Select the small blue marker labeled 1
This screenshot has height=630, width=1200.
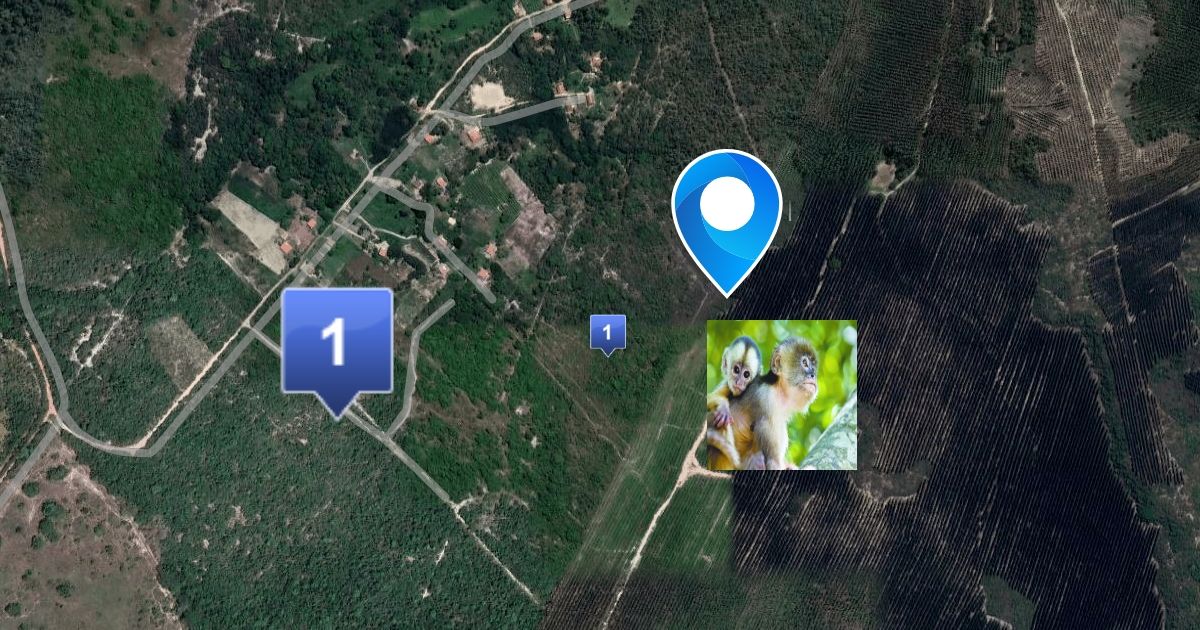point(607,333)
